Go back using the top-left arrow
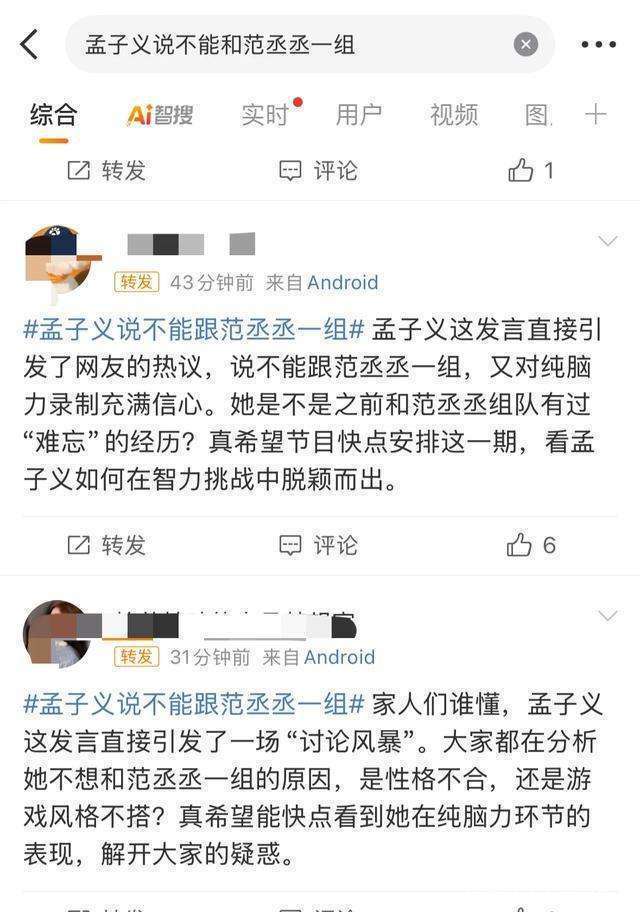Image resolution: width=640 pixels, height=912 pixels. tap(29, 44)
